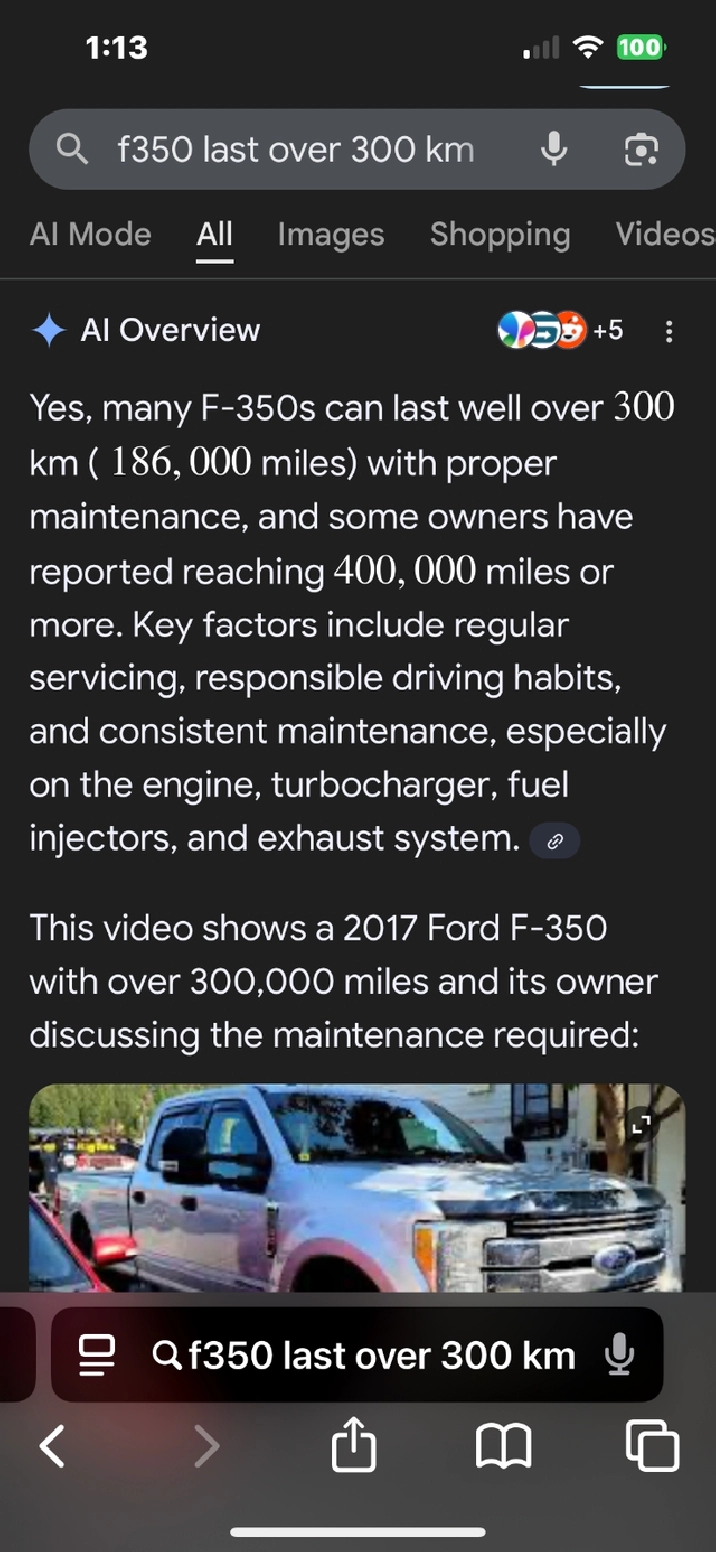This screenshot has height=1552, width=716.
Task: Open Google Lens camera search
Action: coord(640,150)
